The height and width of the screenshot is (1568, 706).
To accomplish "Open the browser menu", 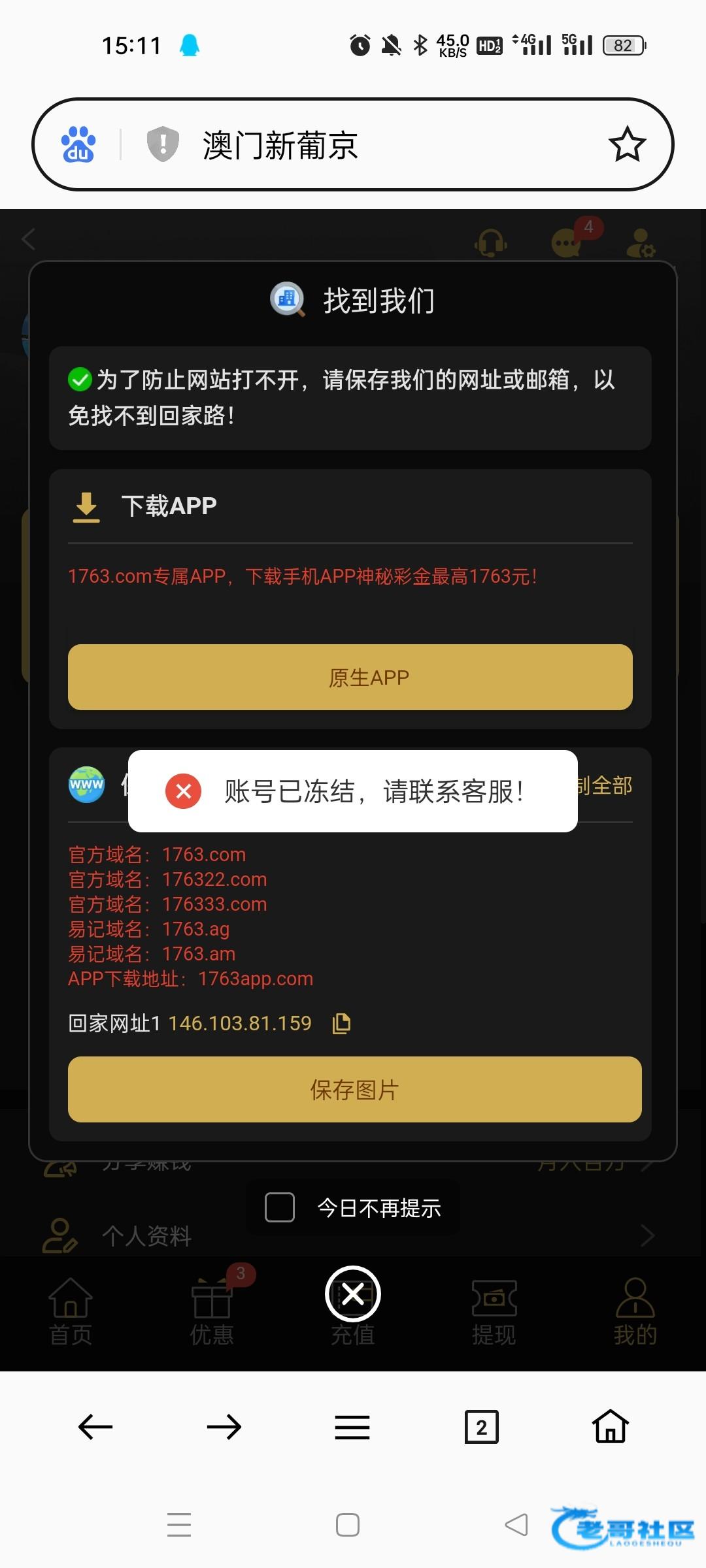I will coord(352,1427).
